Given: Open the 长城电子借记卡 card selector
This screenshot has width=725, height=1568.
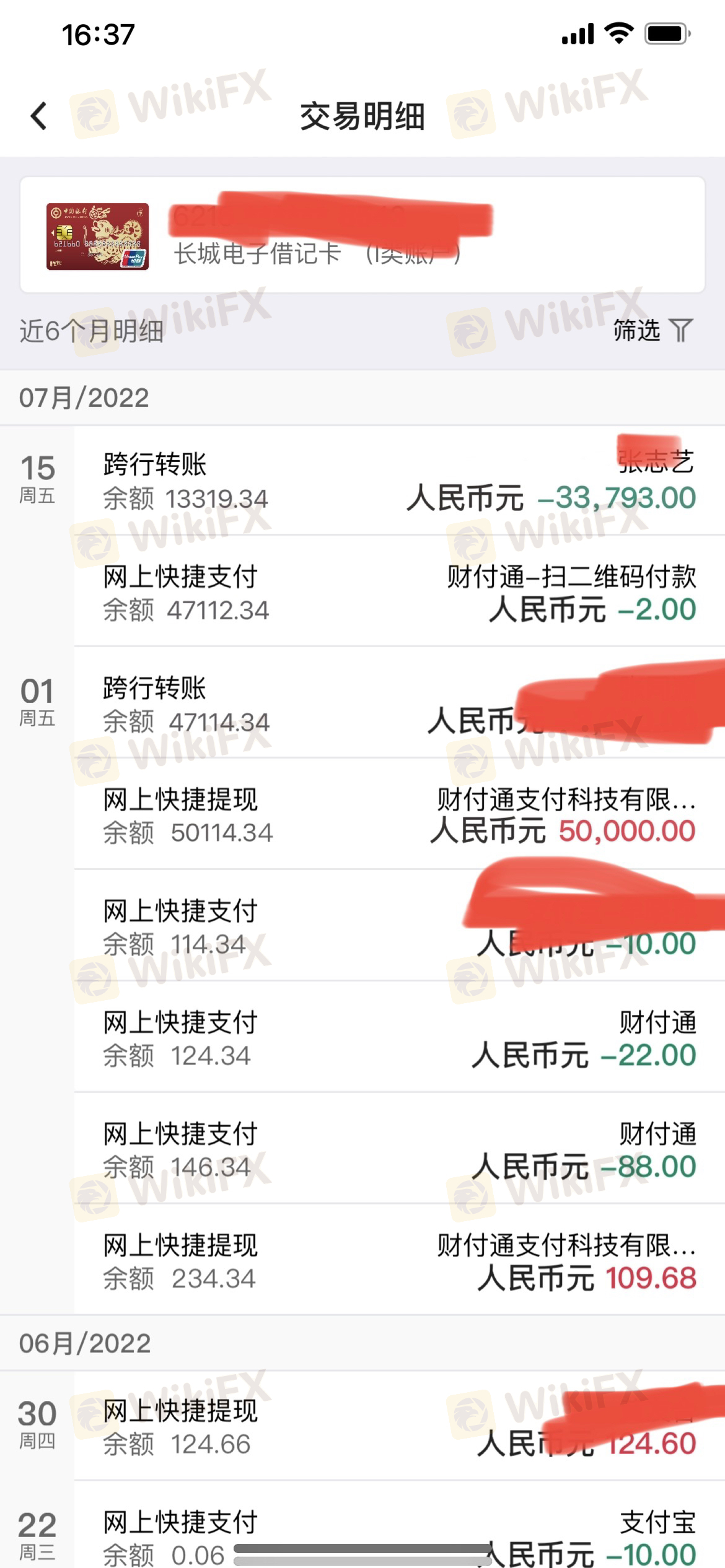Looking at the screenshot, I should [x=362, y=235].
